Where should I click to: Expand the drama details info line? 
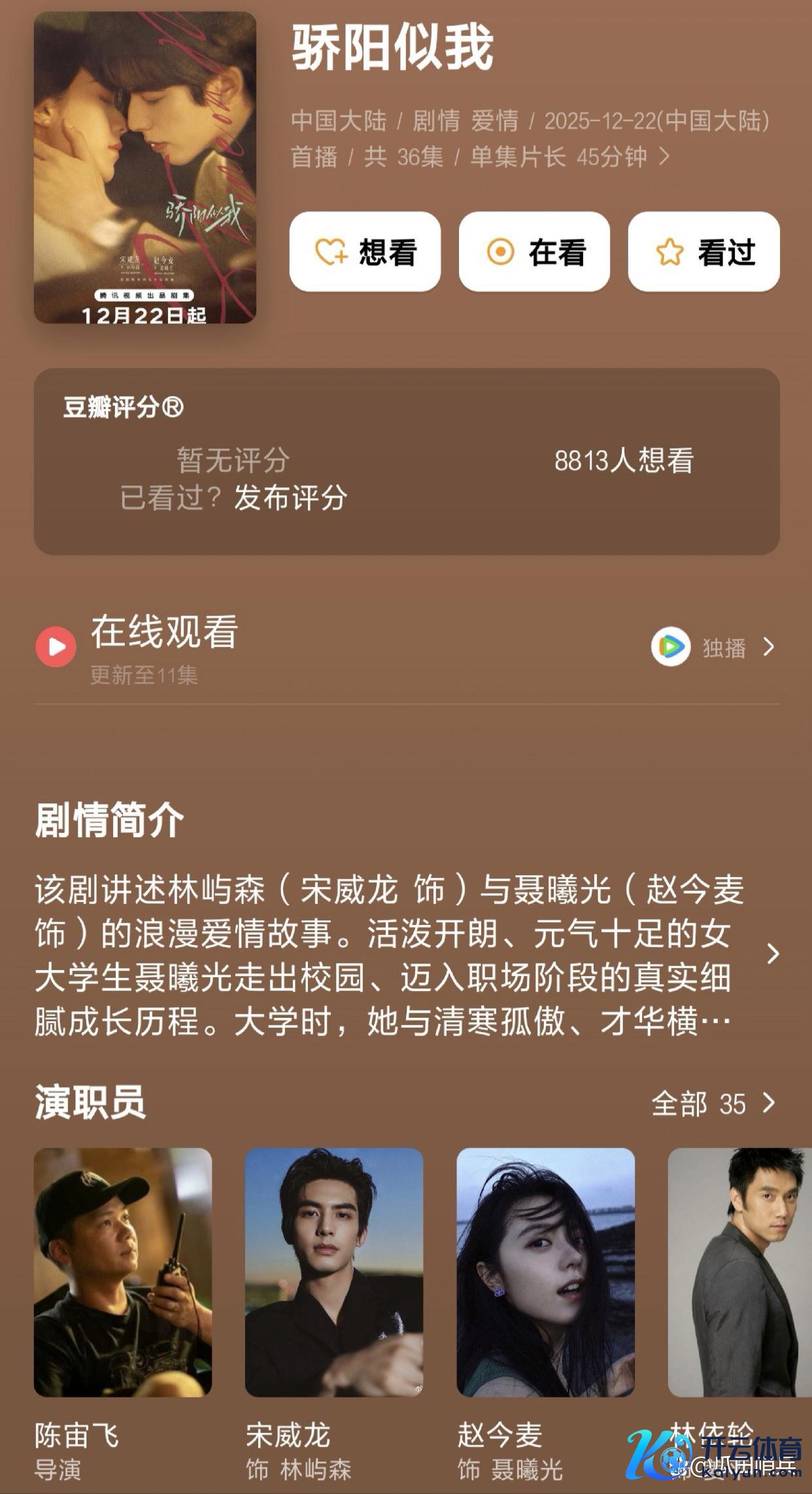[664, 157]
